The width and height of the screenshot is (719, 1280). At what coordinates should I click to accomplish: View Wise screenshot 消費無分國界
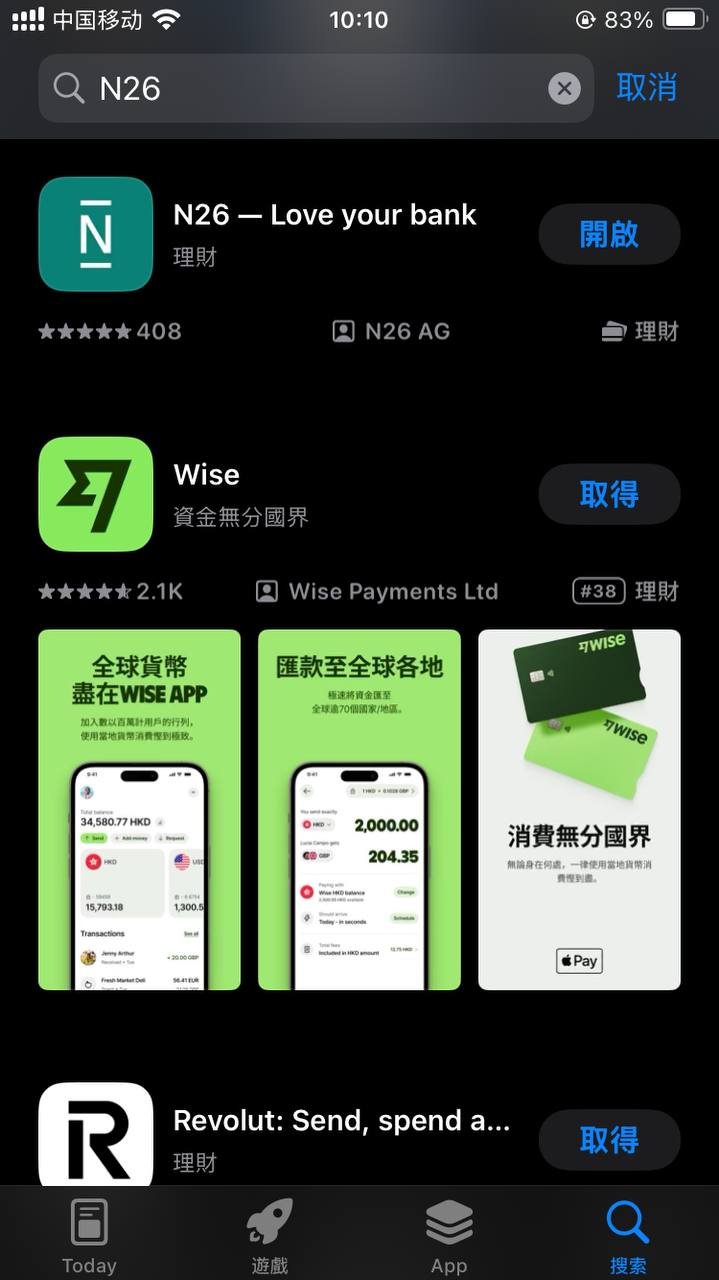point(579,809)
